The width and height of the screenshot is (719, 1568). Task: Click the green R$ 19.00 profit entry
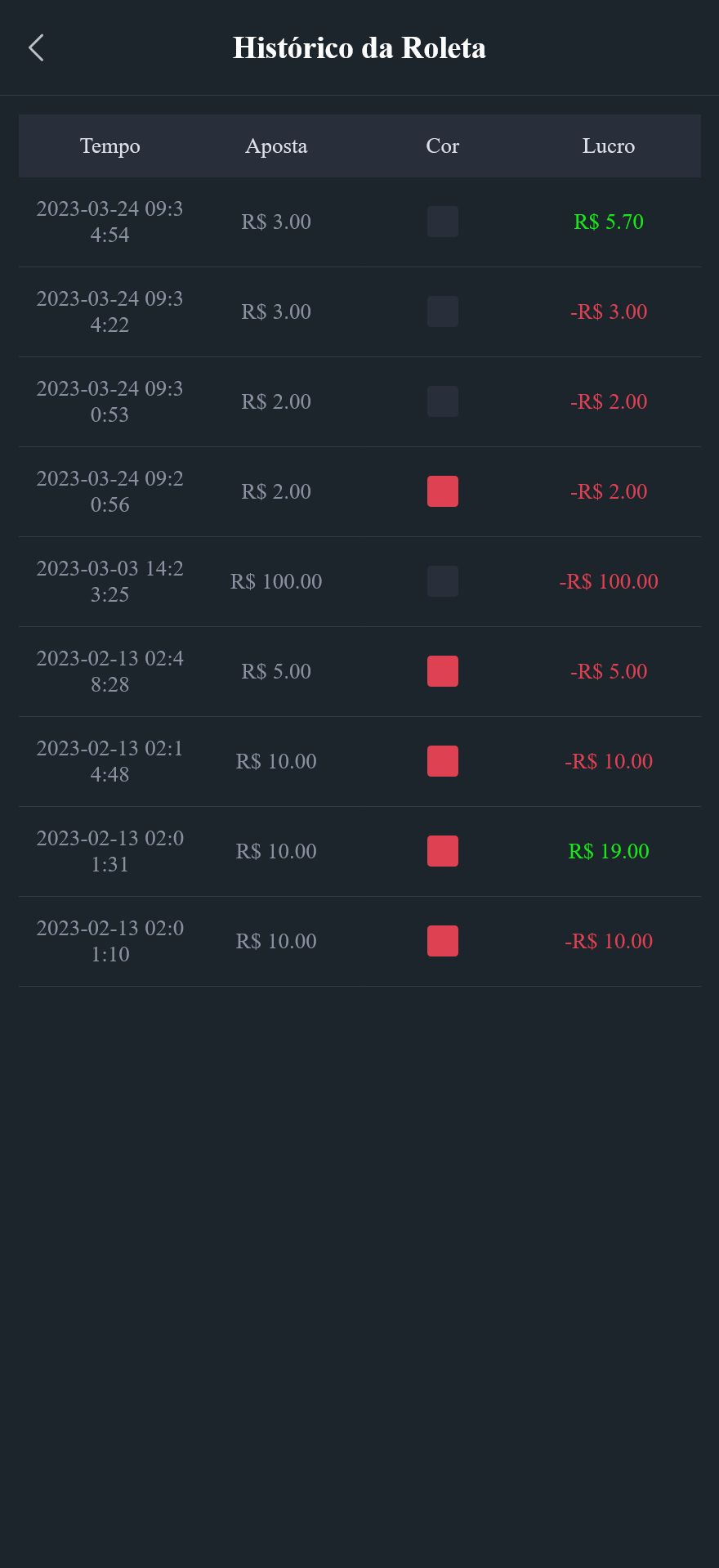click(609, 851)
